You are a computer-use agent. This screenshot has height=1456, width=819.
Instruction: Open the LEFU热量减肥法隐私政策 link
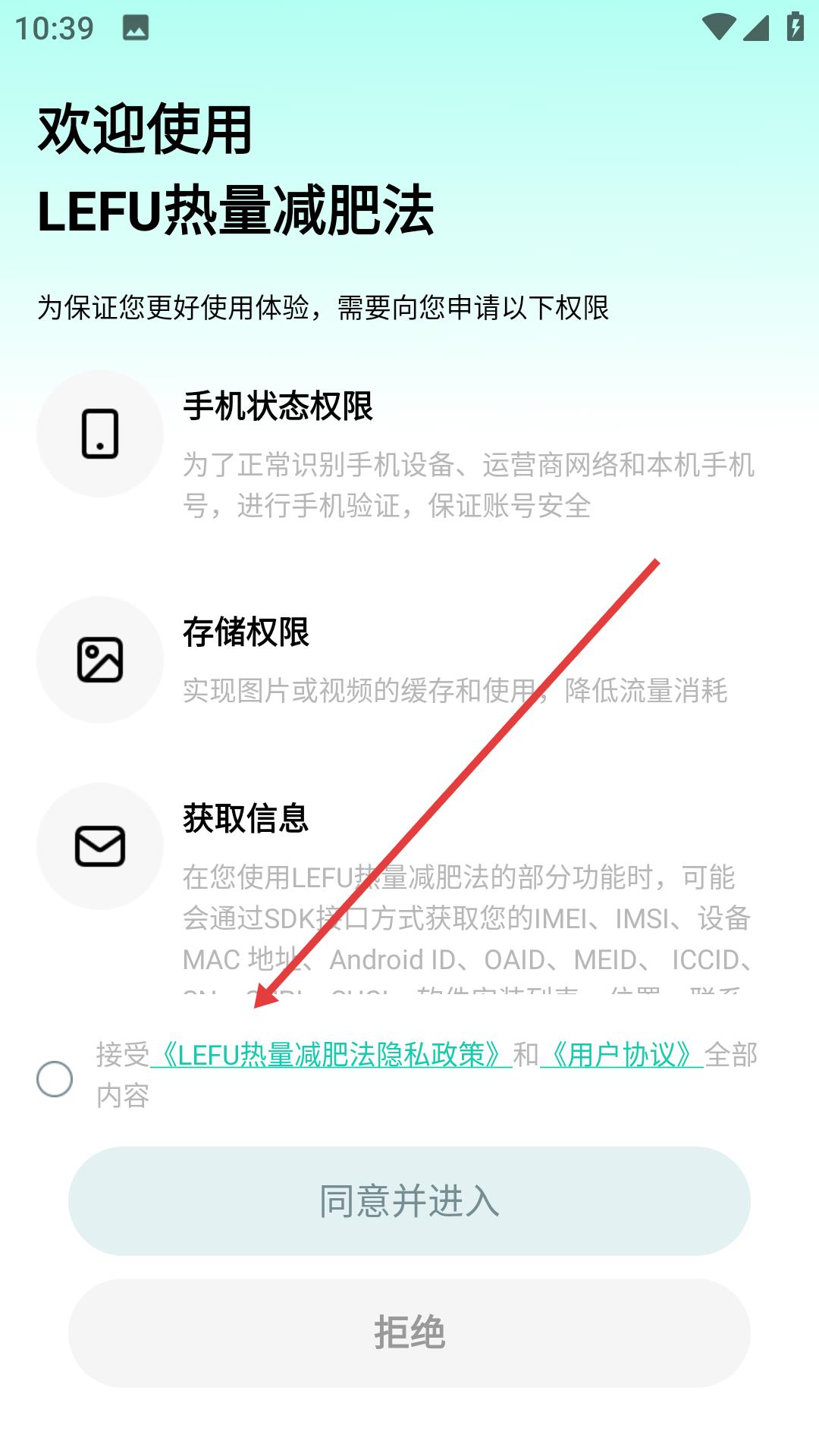tap(331, 1055)
